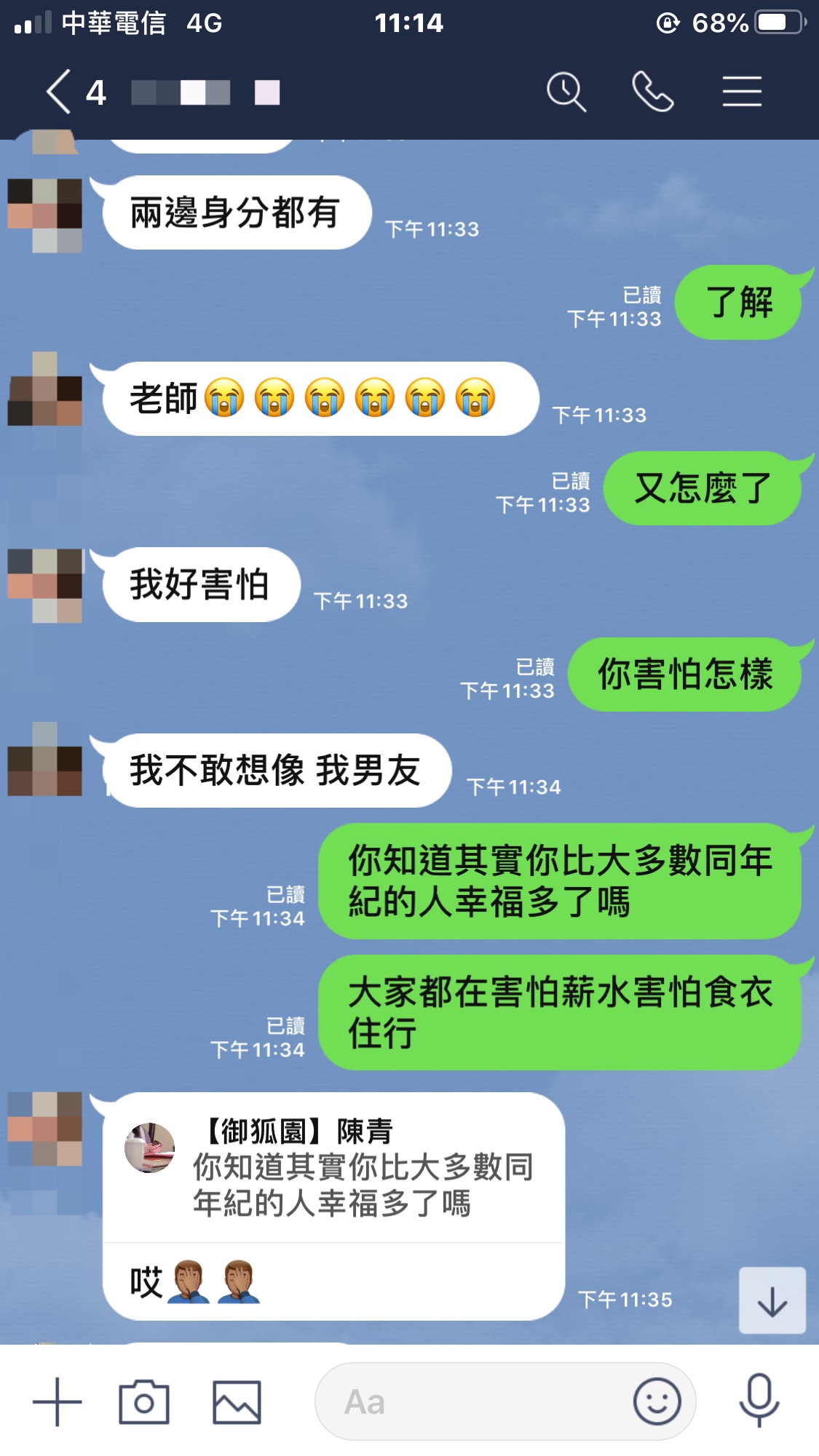Open the chat menu
Screen dimensions: 819x1456
(x=741, y=92)
